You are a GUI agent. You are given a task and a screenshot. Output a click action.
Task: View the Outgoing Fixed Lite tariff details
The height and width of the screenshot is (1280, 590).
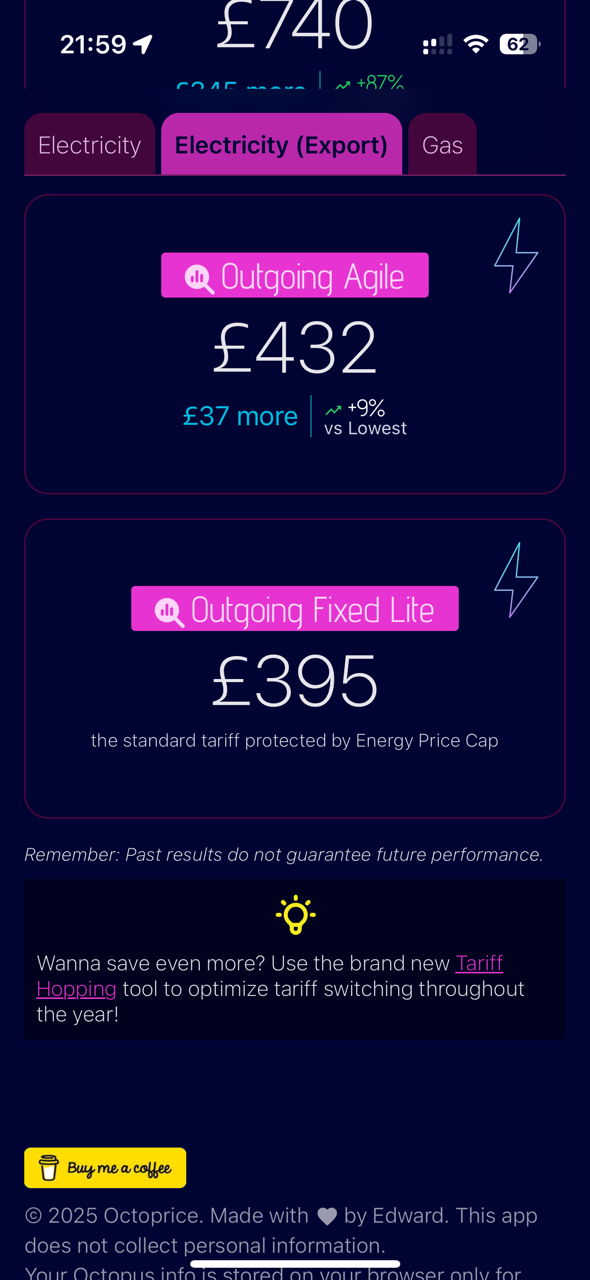tap(295, 608)
